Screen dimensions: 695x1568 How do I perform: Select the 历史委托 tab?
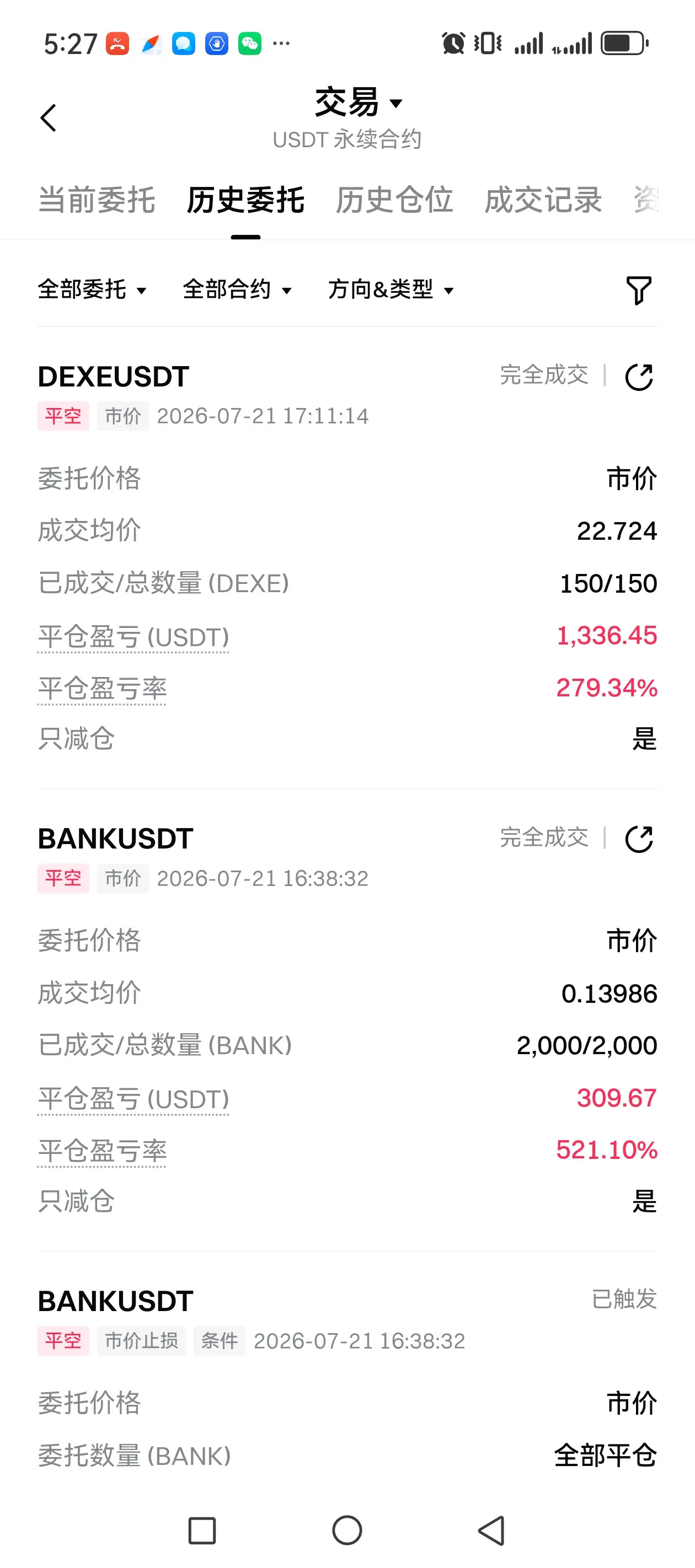245,200
